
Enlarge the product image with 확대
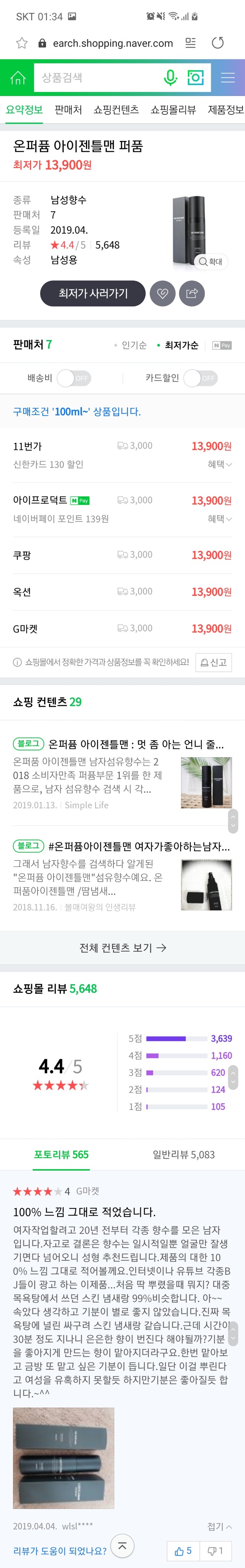point(211,262)
